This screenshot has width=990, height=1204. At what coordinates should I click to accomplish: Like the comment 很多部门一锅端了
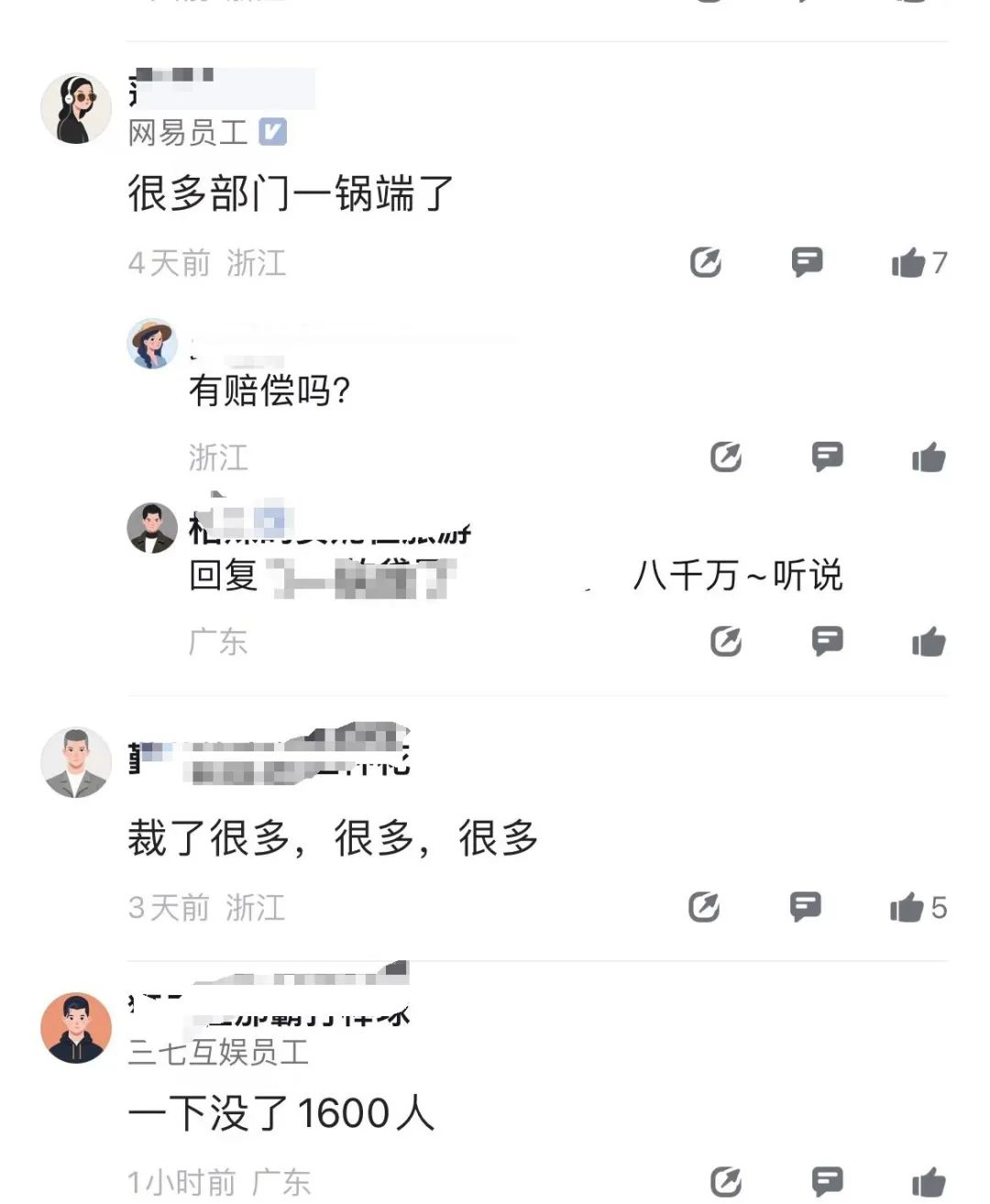tap(908, 263)
